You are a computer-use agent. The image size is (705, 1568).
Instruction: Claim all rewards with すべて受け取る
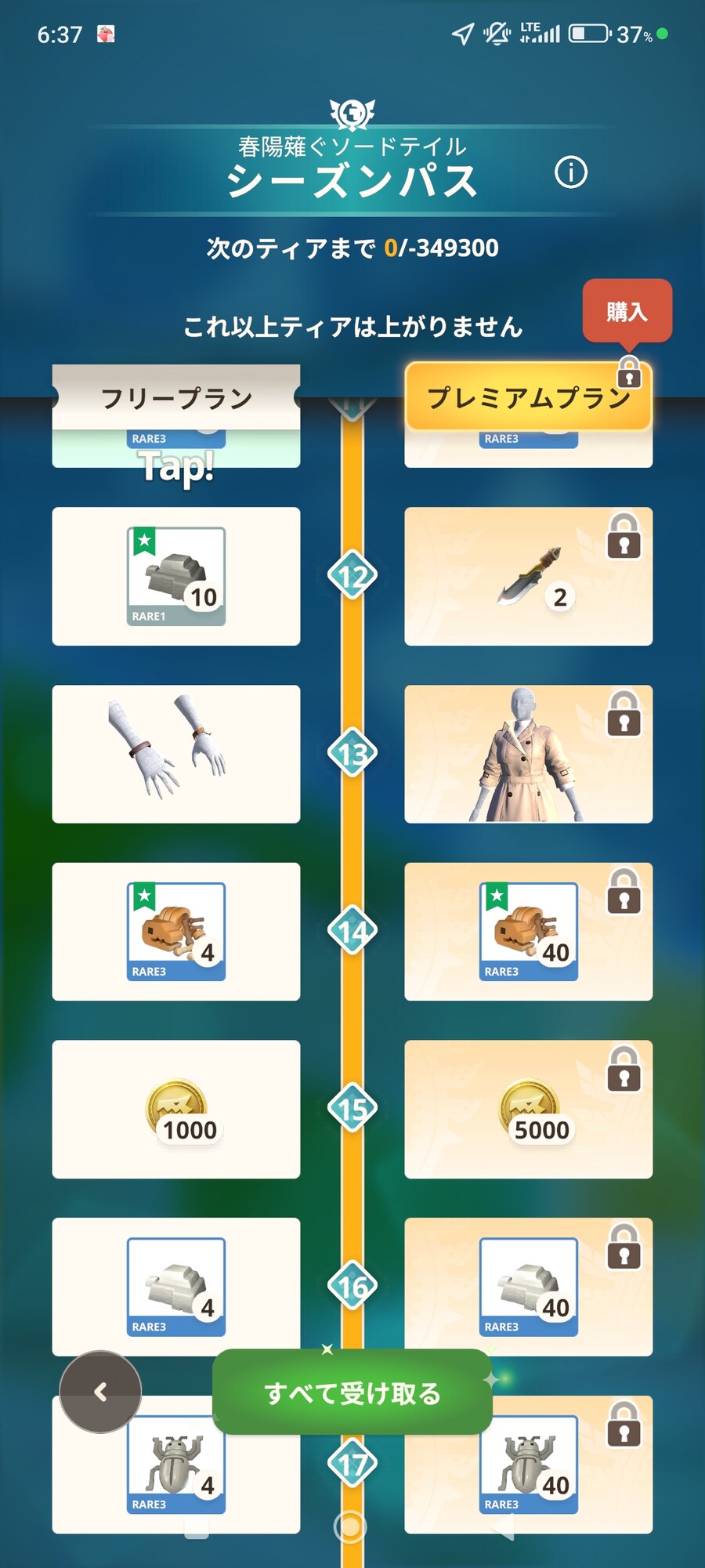tap(352, 1392)
